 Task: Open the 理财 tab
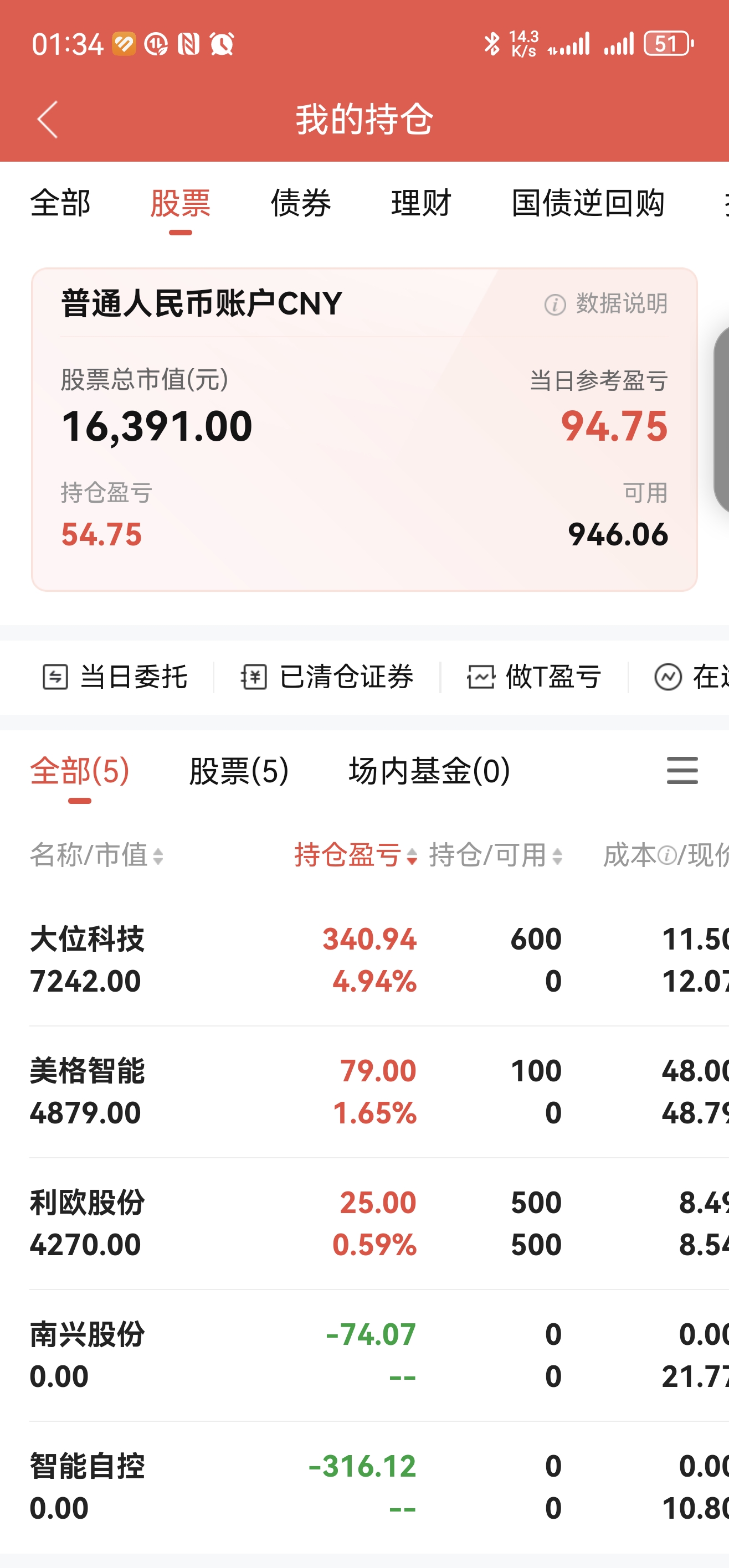(422, 203)
